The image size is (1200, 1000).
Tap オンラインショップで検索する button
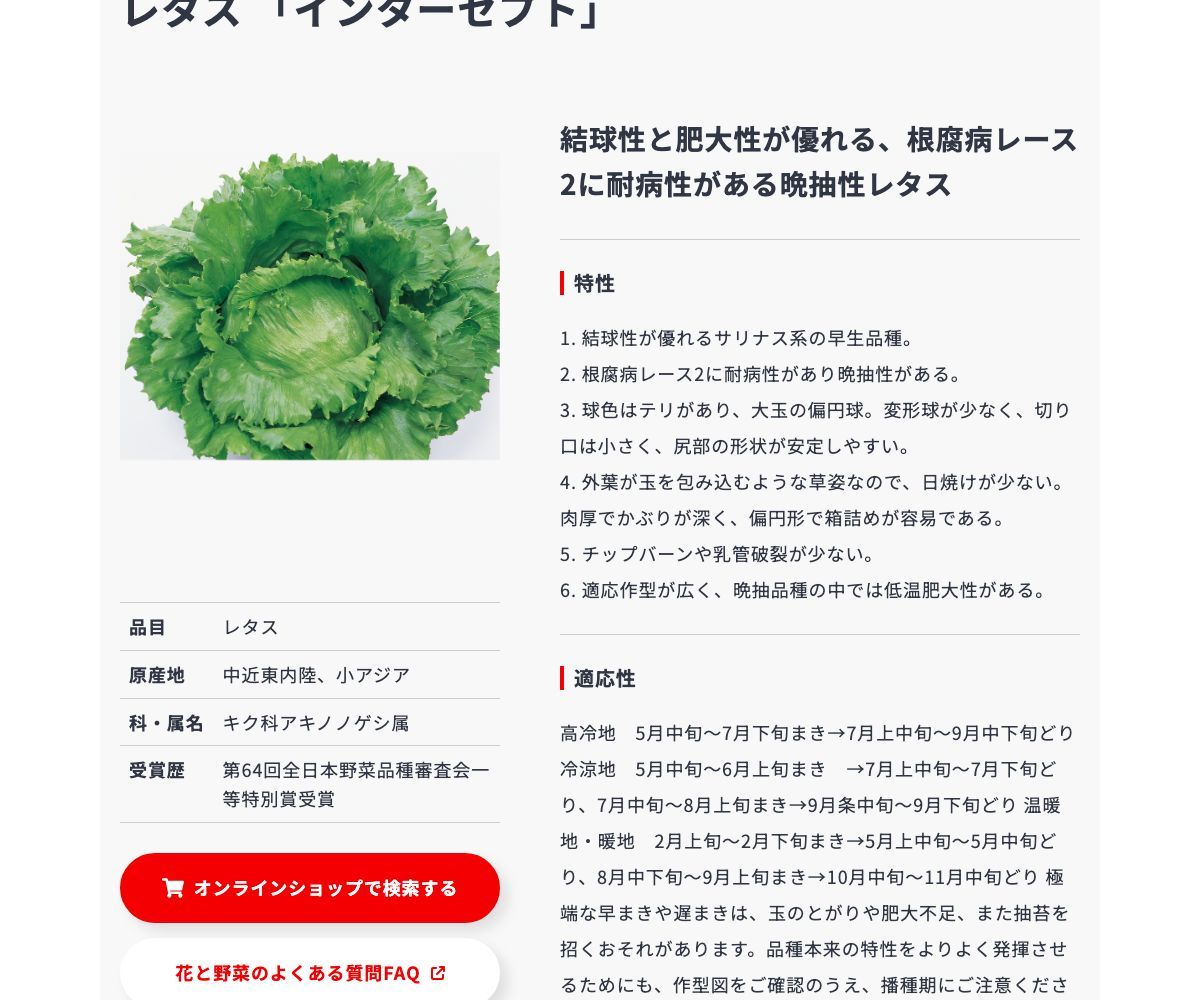point(310,888)
